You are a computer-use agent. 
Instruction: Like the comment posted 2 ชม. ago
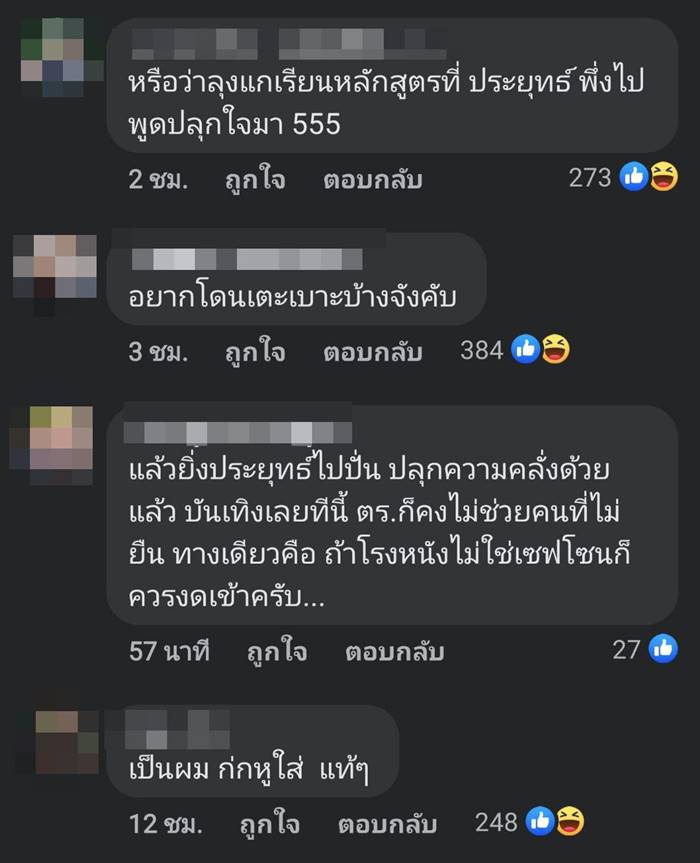255,179
